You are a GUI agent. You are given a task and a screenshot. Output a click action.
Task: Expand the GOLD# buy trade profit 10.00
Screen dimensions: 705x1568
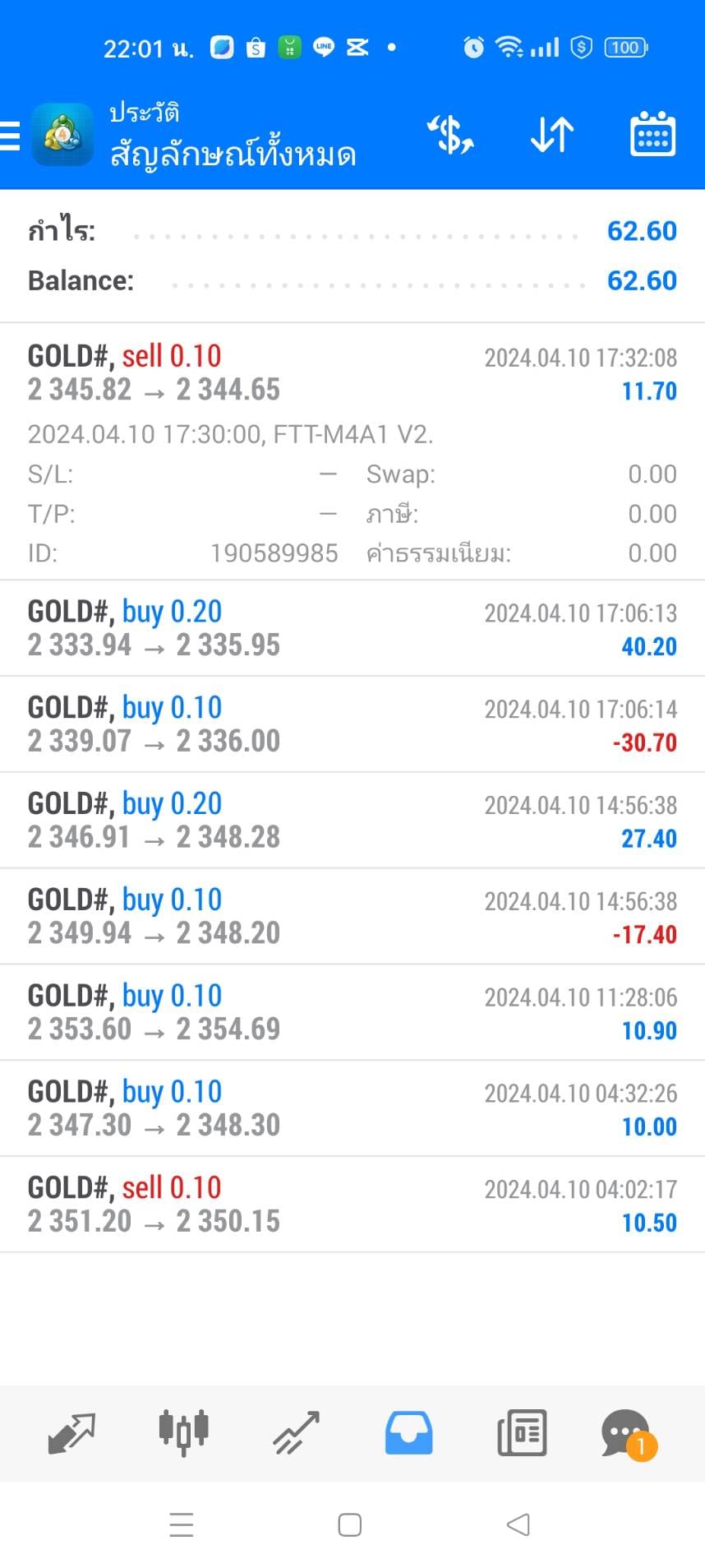(x=352, y=1109)
